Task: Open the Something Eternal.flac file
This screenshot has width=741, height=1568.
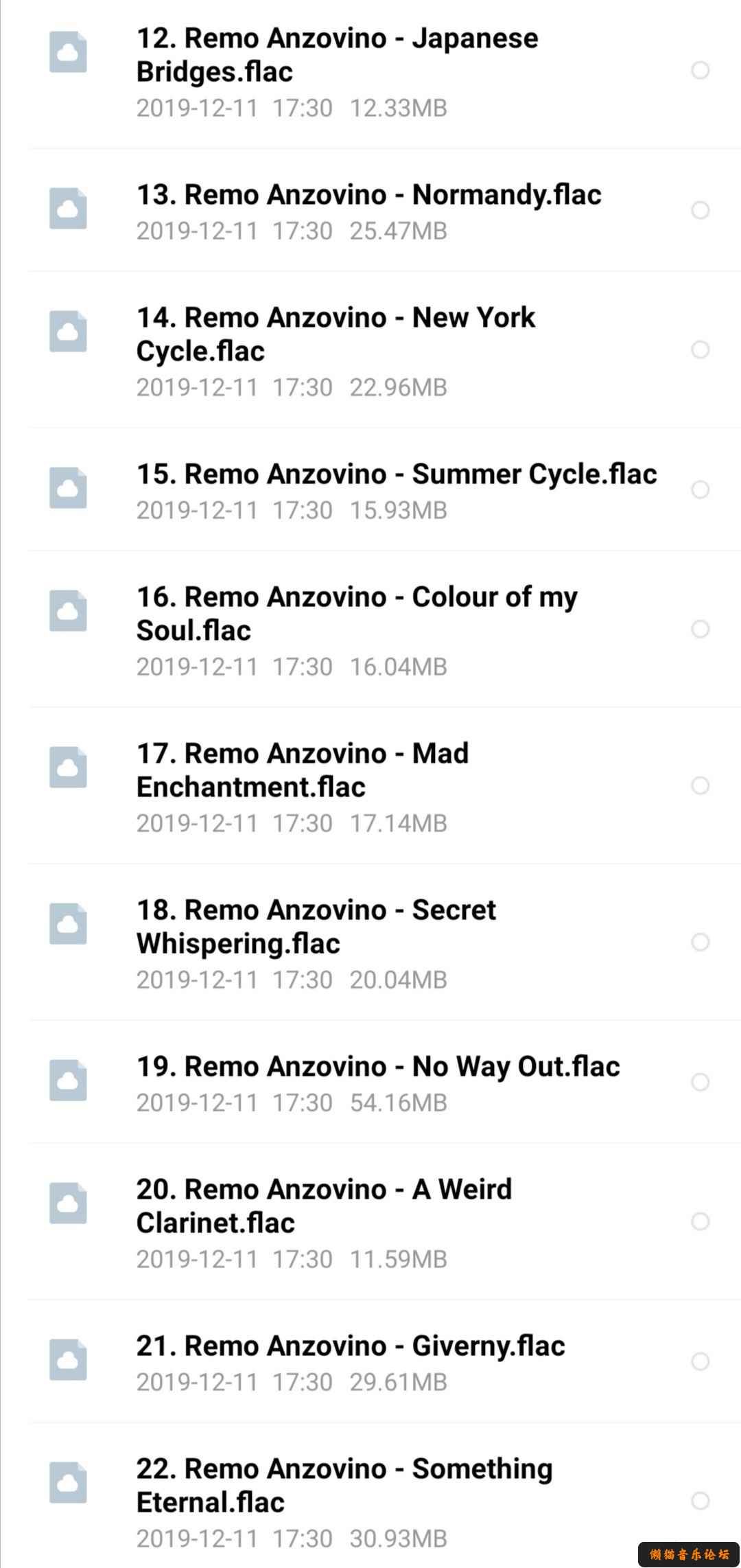Action: click(x=344, y=1486)
